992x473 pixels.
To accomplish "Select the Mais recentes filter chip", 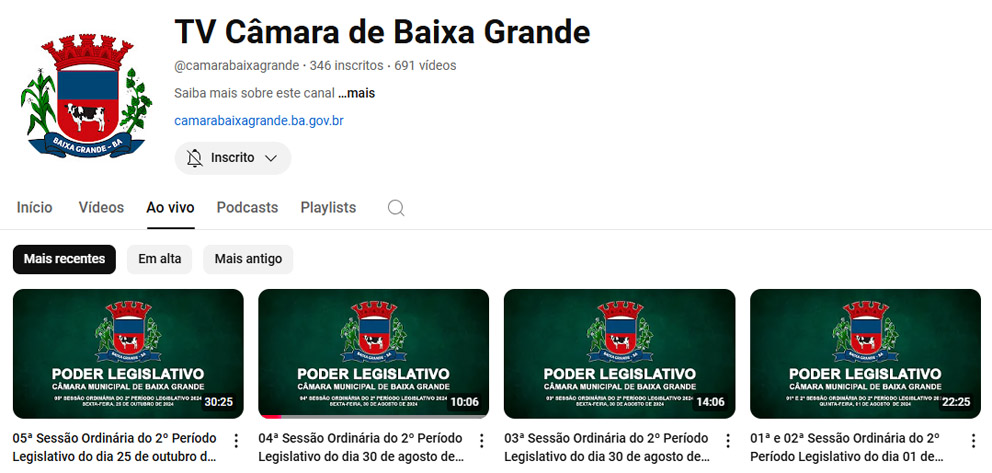I will coord(64,259).
